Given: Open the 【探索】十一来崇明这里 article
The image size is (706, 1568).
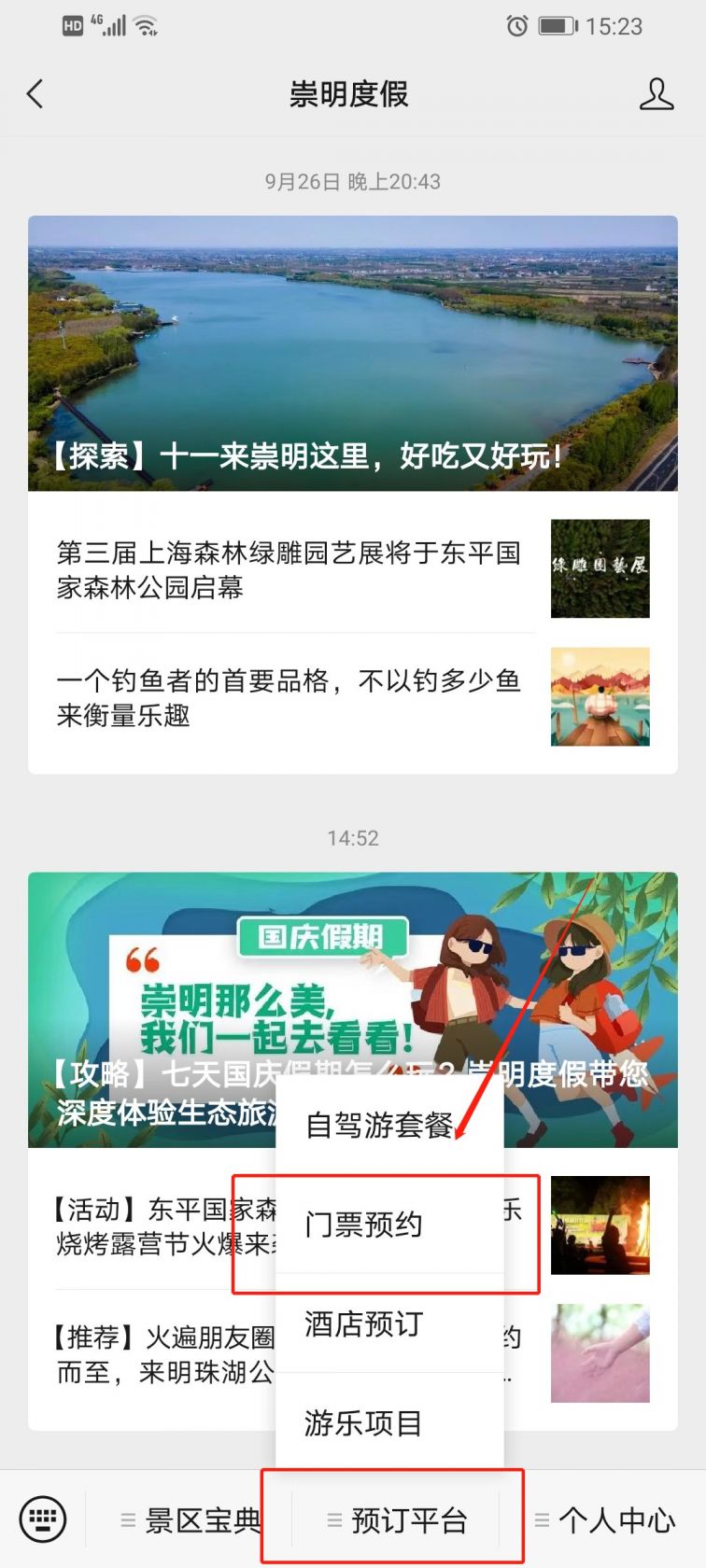Looking at the screenshot, I should point(352,354).
